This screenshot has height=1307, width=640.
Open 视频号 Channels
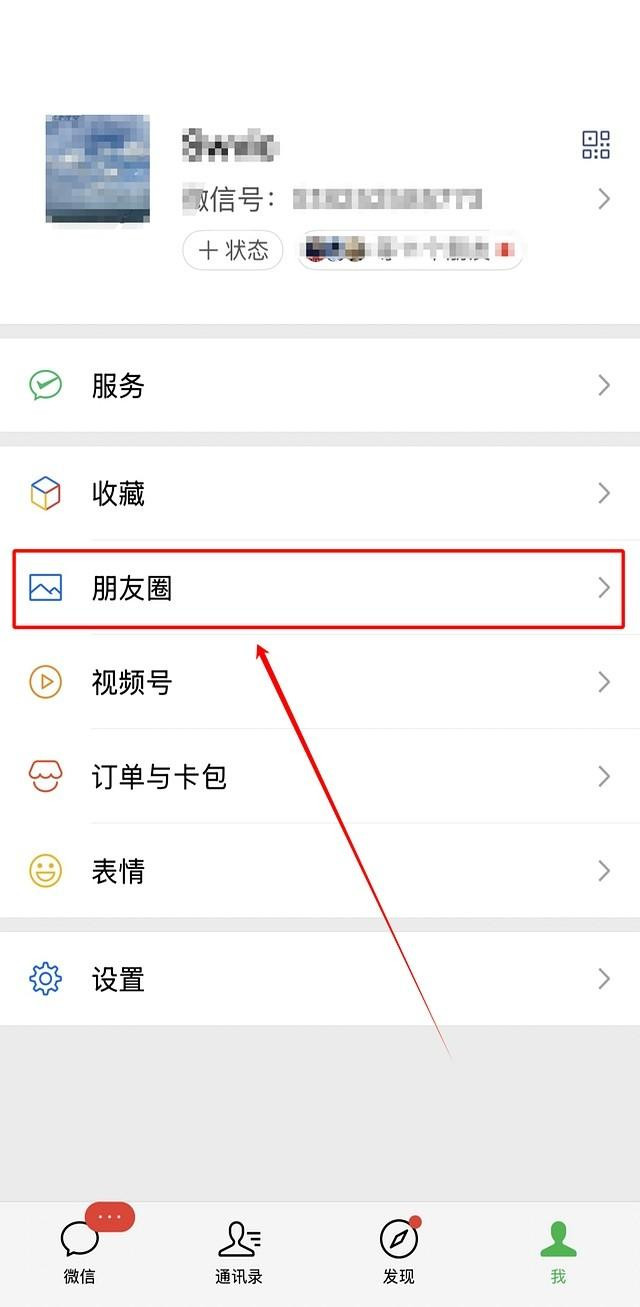click(320, 682)
